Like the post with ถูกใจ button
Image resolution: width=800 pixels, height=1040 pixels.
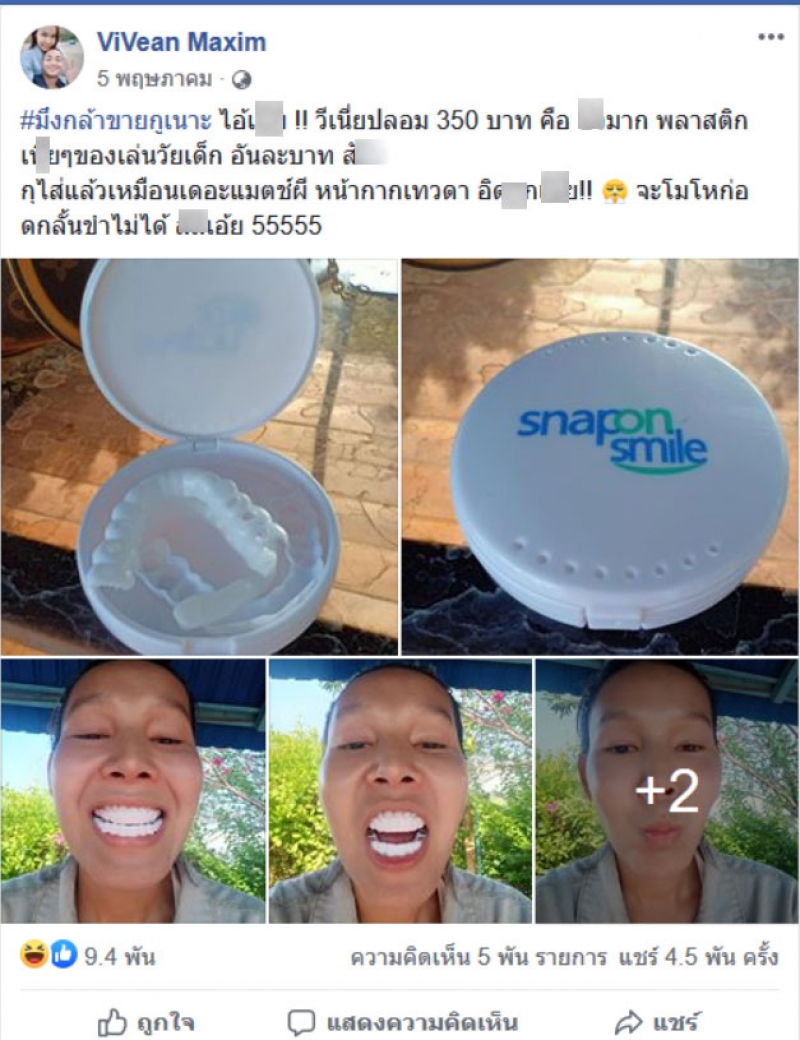click(146, 1022)
